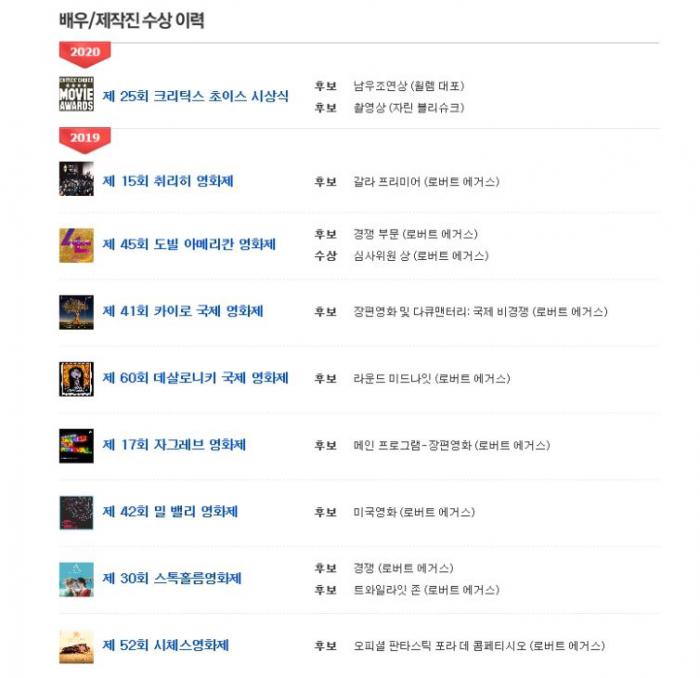Viewport: 700px width, 678px height.
Task: Open 제 52회 시체스영화제 link
Action: pyautogui.click(x=165, y=646)
